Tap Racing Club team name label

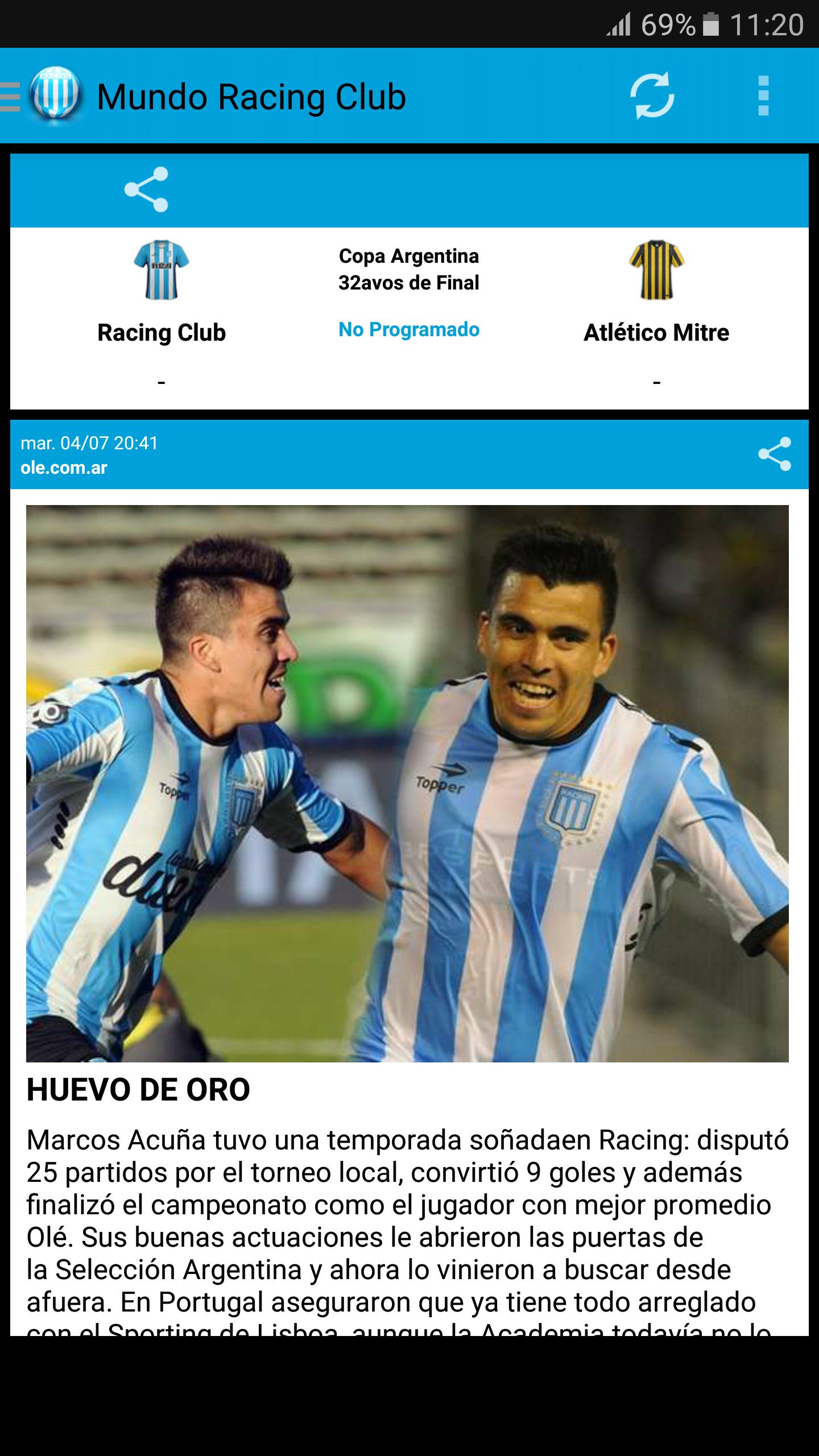click(x=162, y=333)
